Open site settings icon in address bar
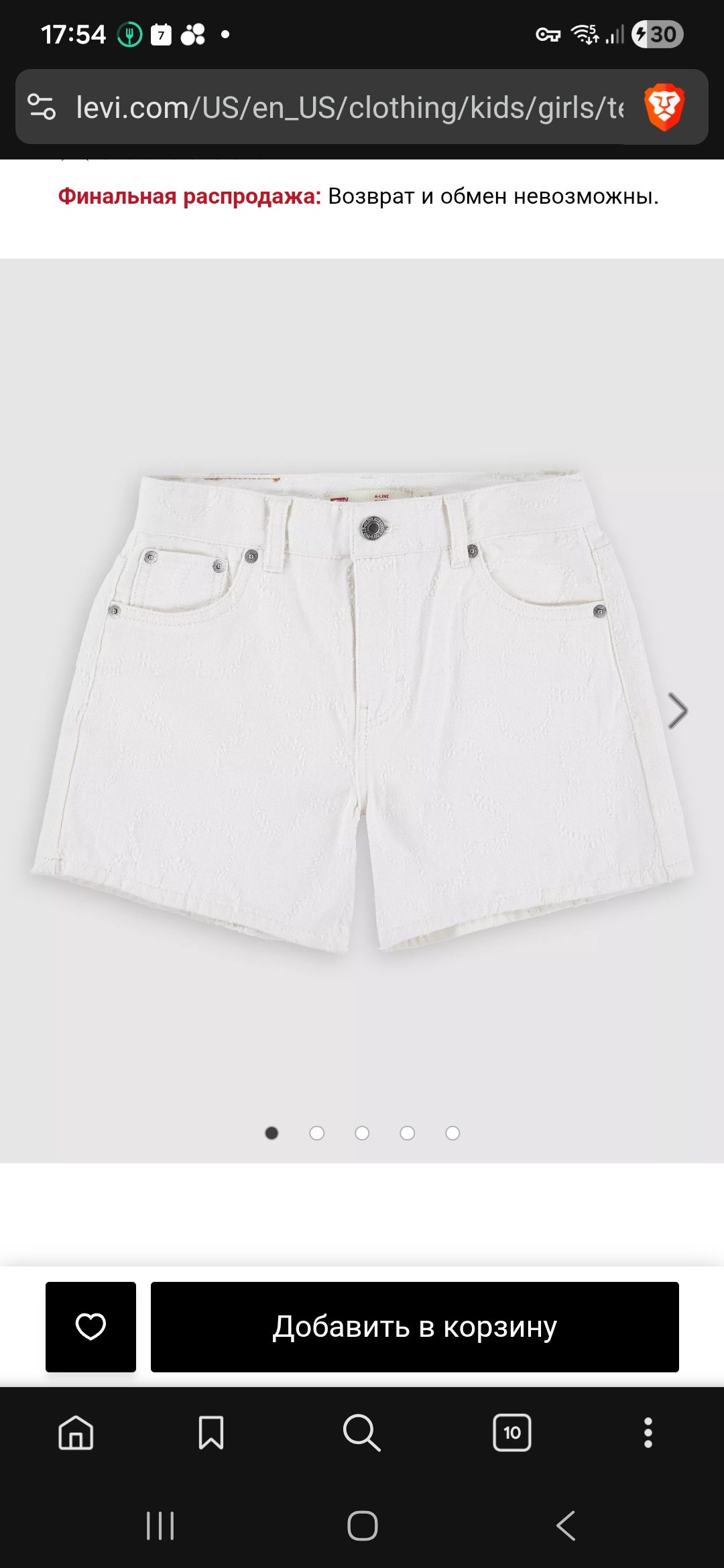 click(42, 107)
